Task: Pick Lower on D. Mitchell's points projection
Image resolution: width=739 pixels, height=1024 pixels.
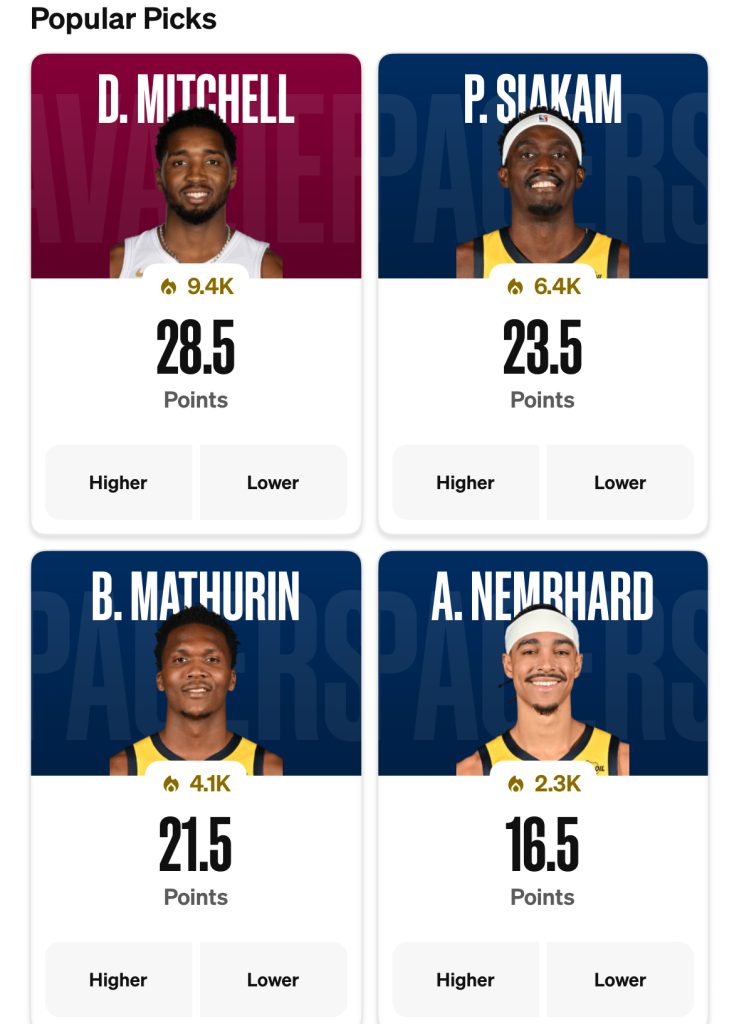Action: tap(273, 482)
